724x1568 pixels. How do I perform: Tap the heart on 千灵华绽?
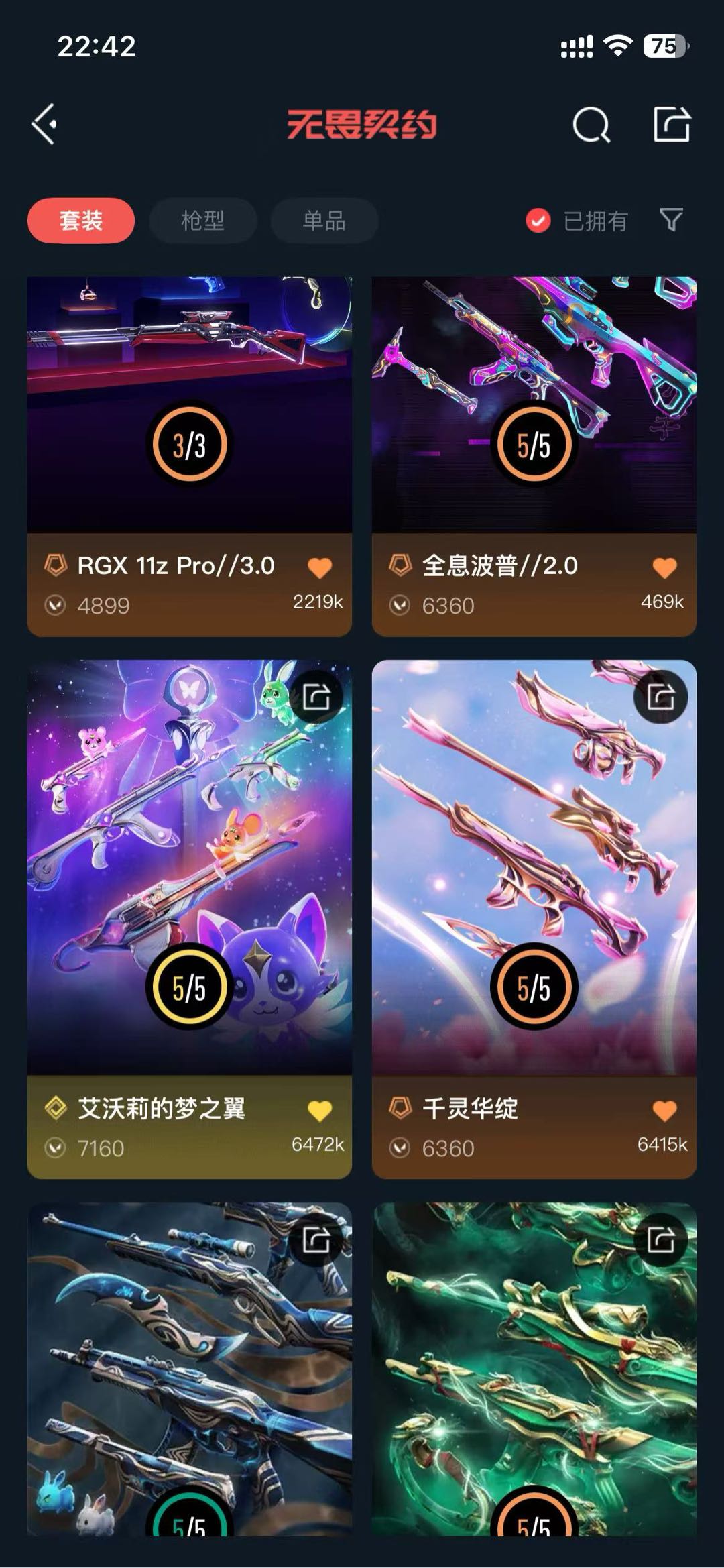tap(664, 1111)
